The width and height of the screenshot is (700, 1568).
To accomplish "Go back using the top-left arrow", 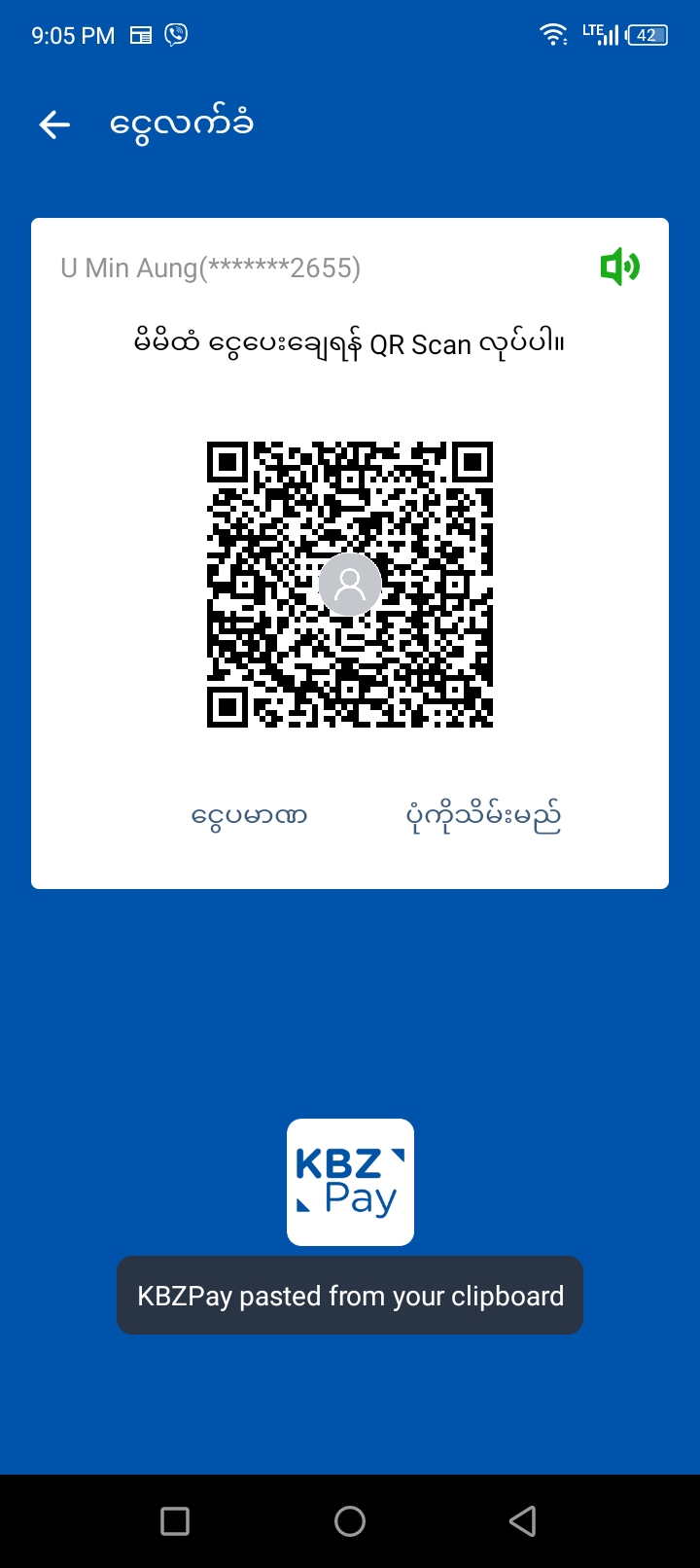I will coord(54,125).
